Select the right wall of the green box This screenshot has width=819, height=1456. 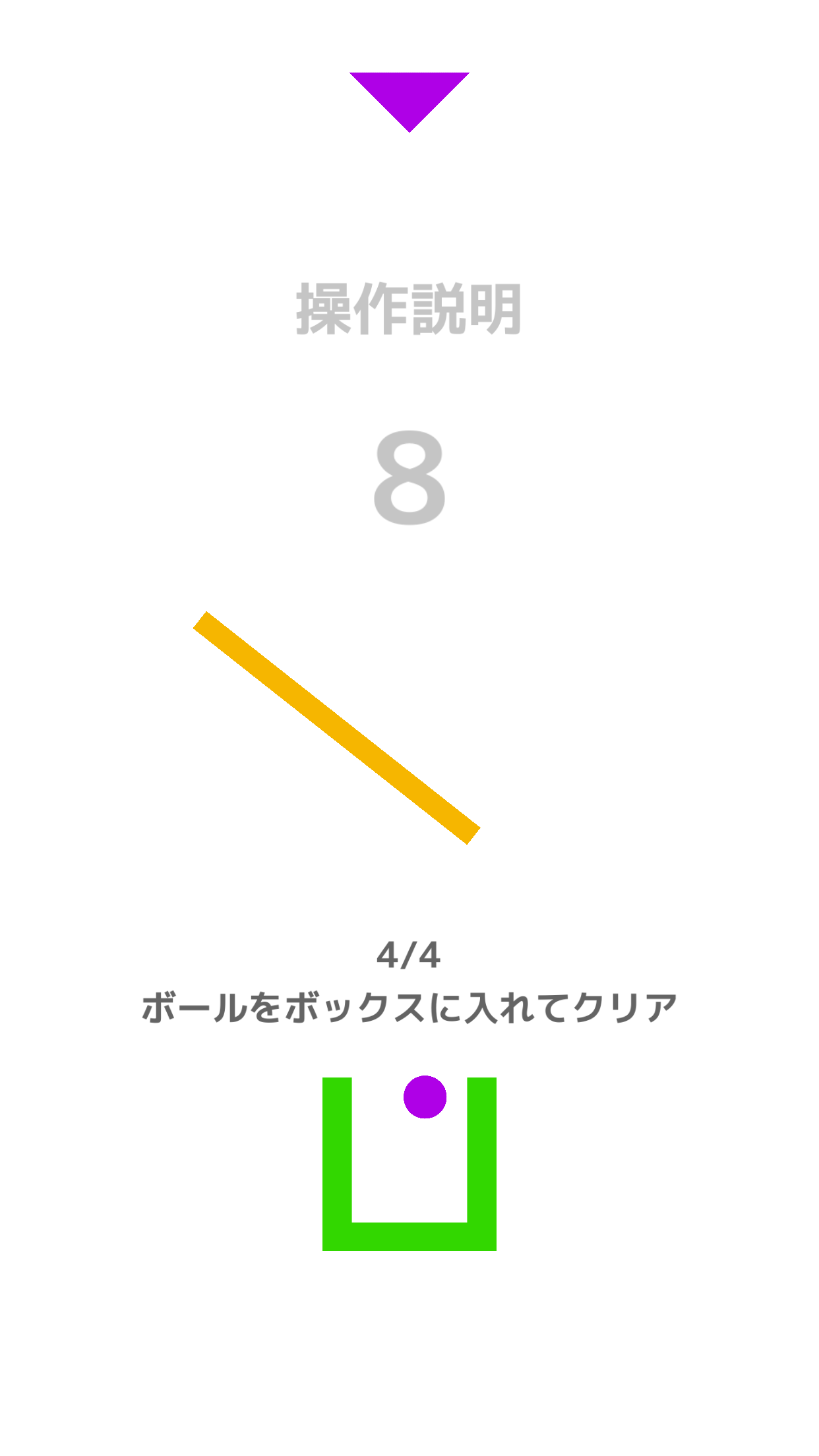[x=482, y=1154]
